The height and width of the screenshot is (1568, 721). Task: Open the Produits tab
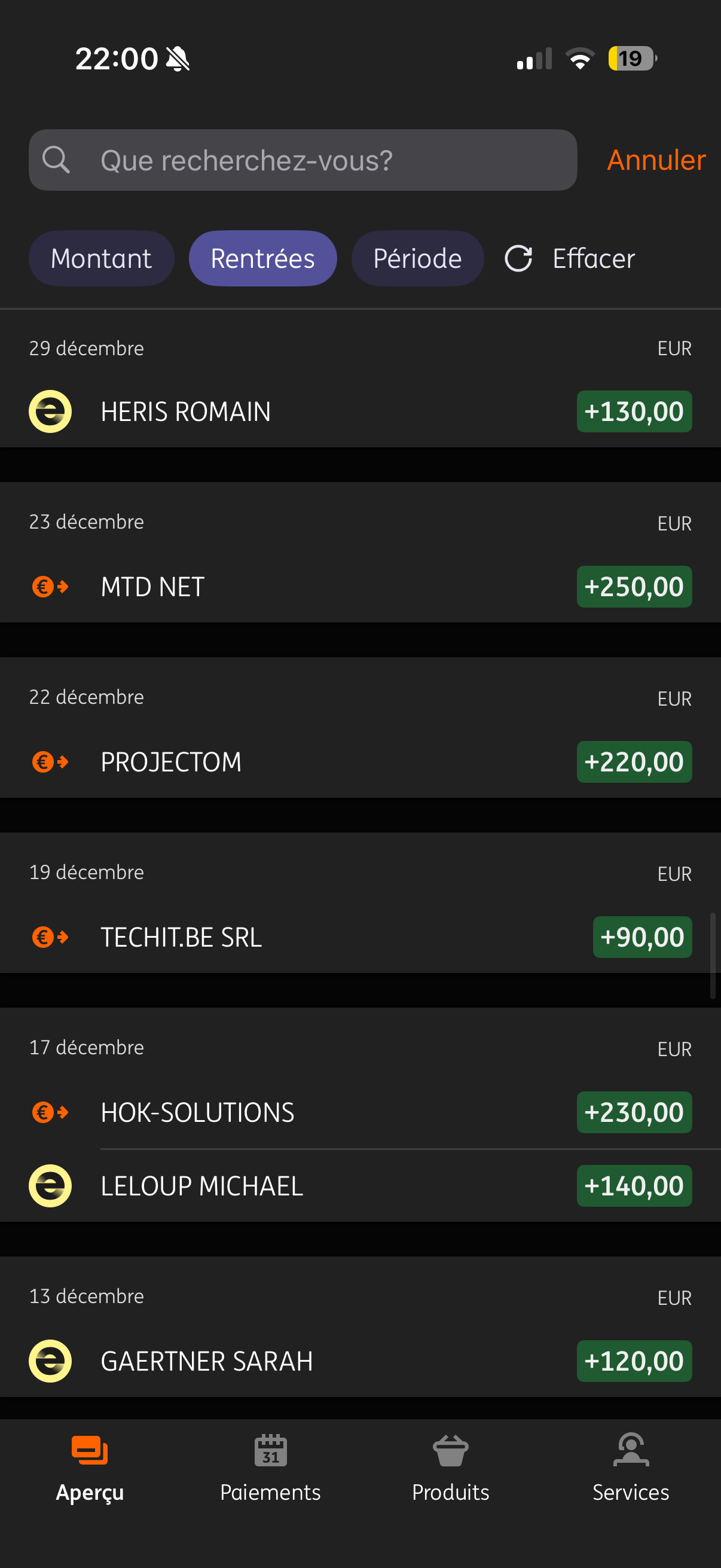tap(450, 1468)
